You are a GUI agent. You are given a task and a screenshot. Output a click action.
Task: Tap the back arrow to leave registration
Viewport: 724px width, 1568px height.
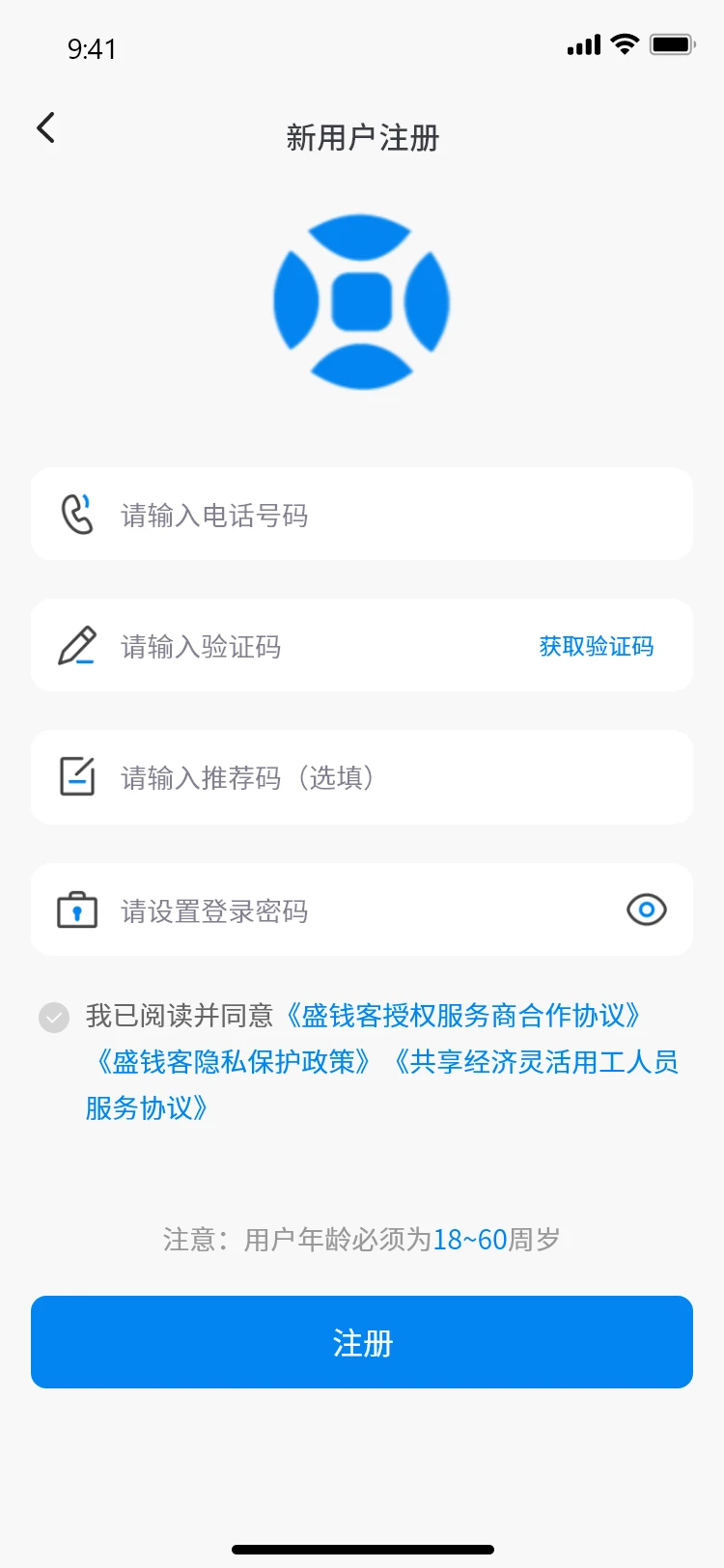[44, 127]
